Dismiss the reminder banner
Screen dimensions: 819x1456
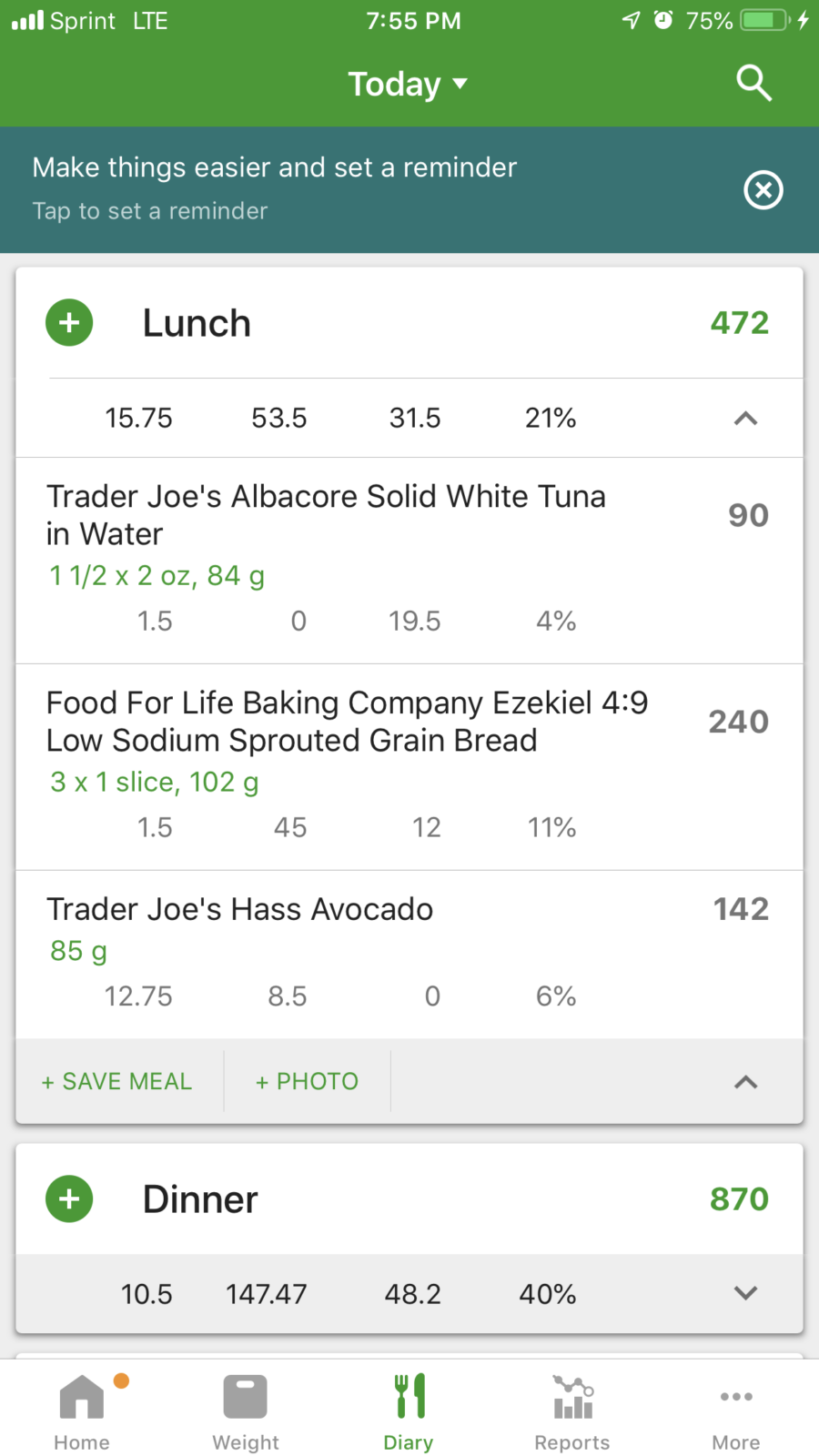pos(763,190)
